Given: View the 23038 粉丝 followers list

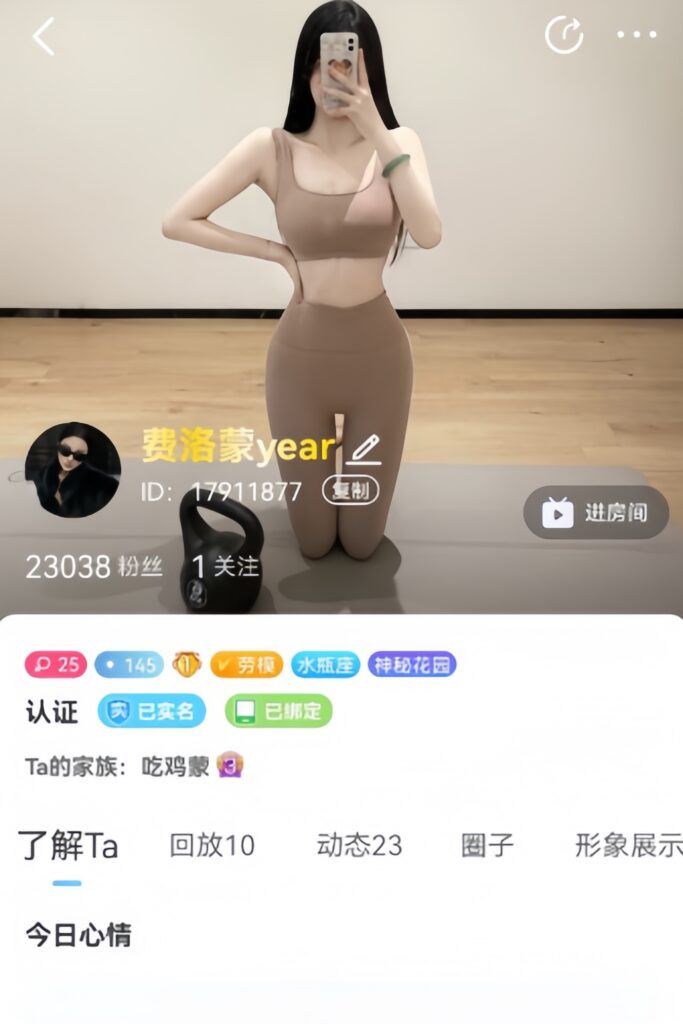Looking at the screenshot, I should click(x=93, y=567).
